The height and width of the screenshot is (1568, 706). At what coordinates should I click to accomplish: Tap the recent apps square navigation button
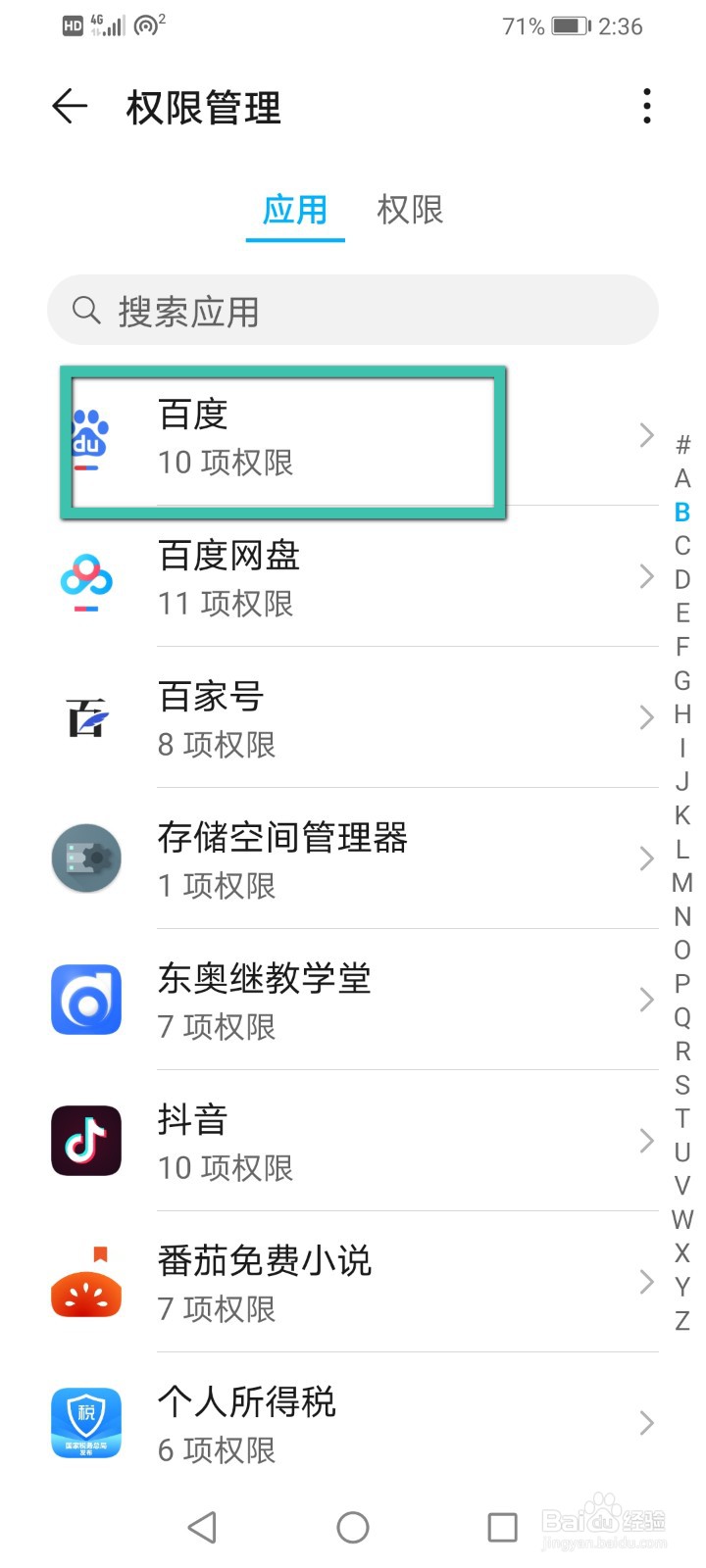pos(502,1526)
